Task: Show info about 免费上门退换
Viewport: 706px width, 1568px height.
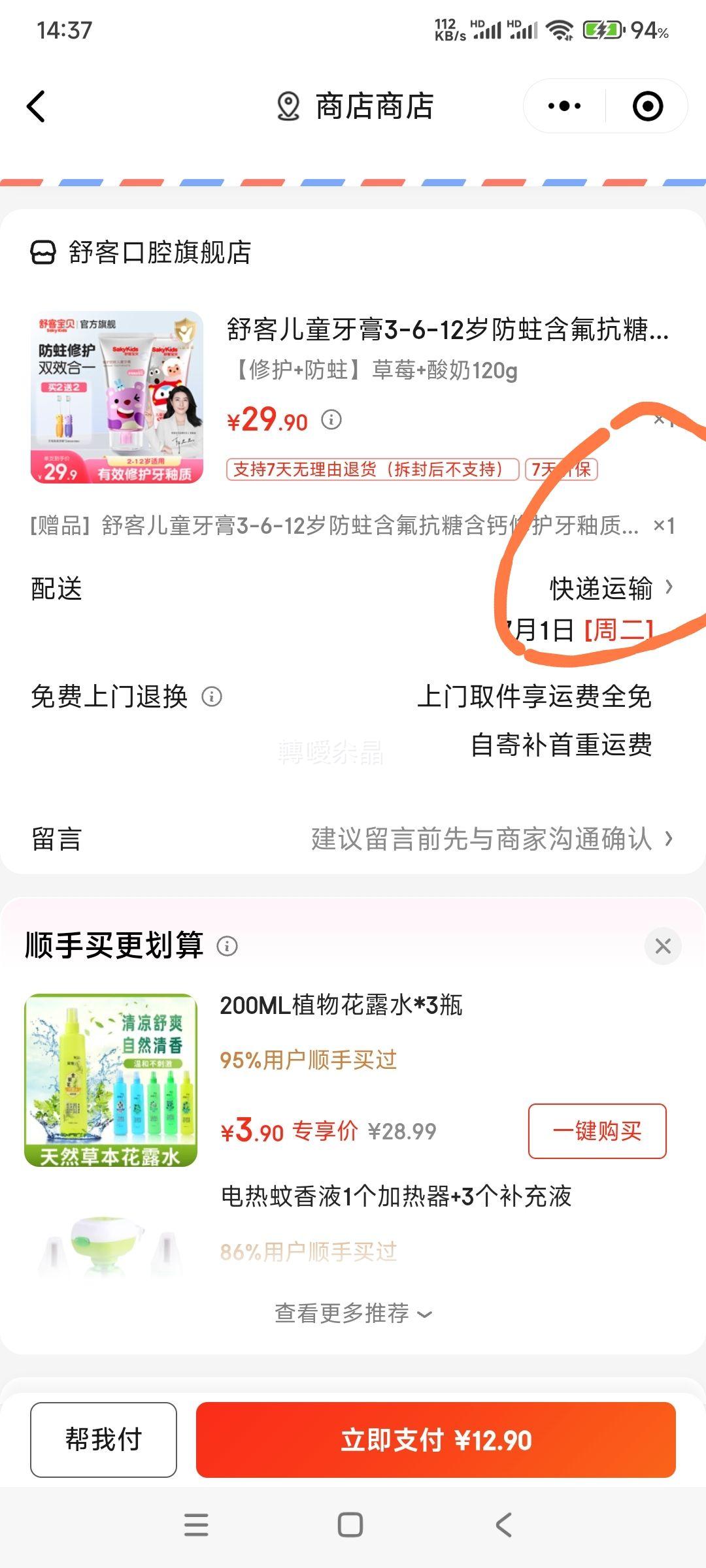Action: (212, 697)
